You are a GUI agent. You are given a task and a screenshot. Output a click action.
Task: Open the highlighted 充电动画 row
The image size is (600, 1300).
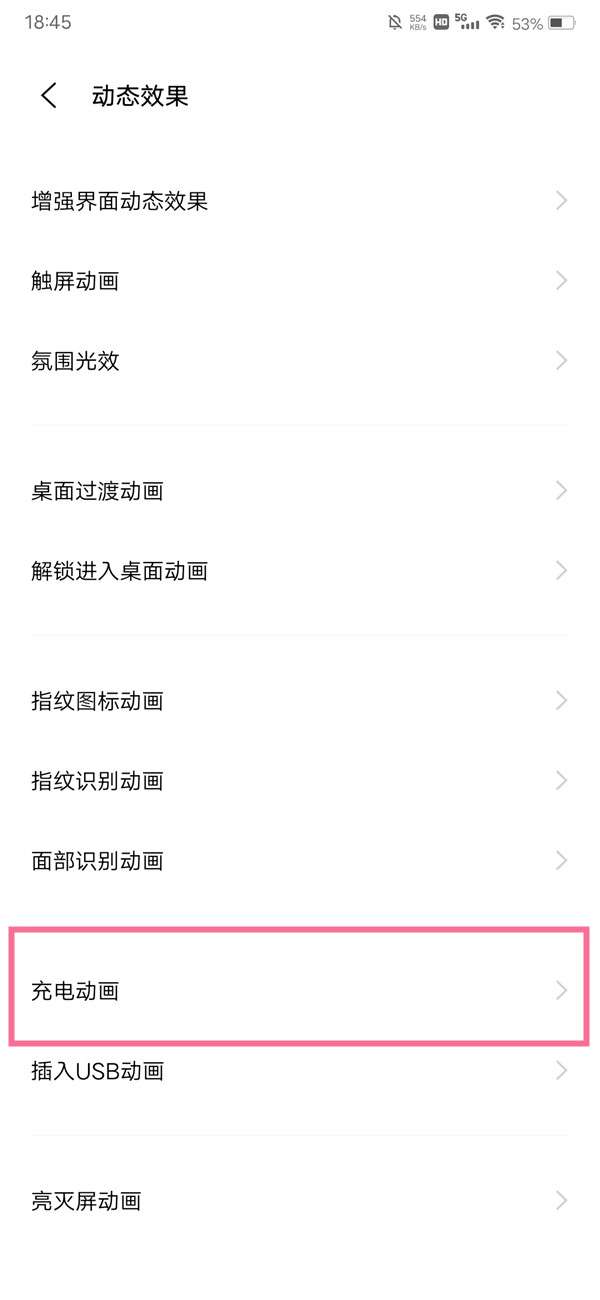pos(300,991)
